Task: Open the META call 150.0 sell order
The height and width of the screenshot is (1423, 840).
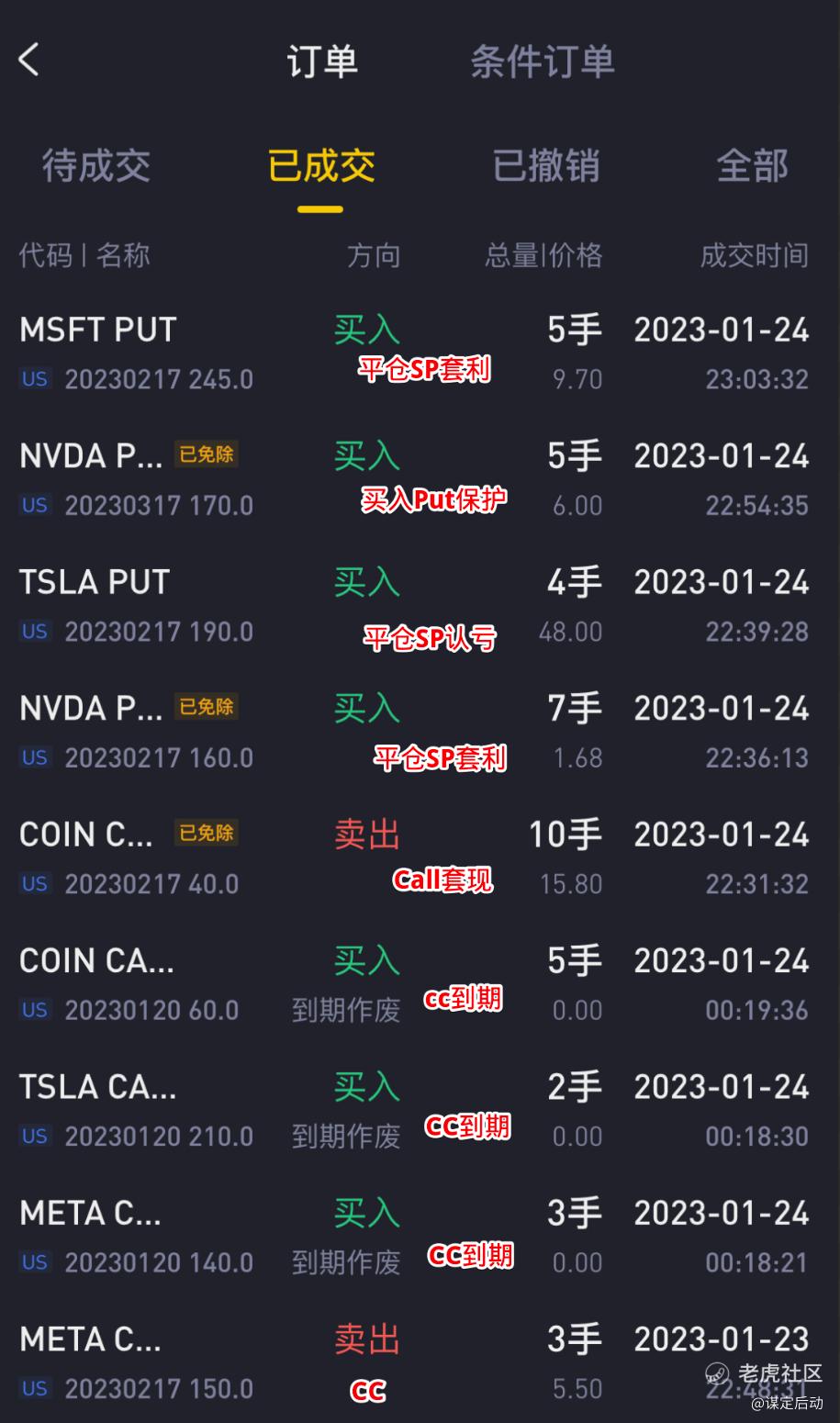Action: [413, 1363]
